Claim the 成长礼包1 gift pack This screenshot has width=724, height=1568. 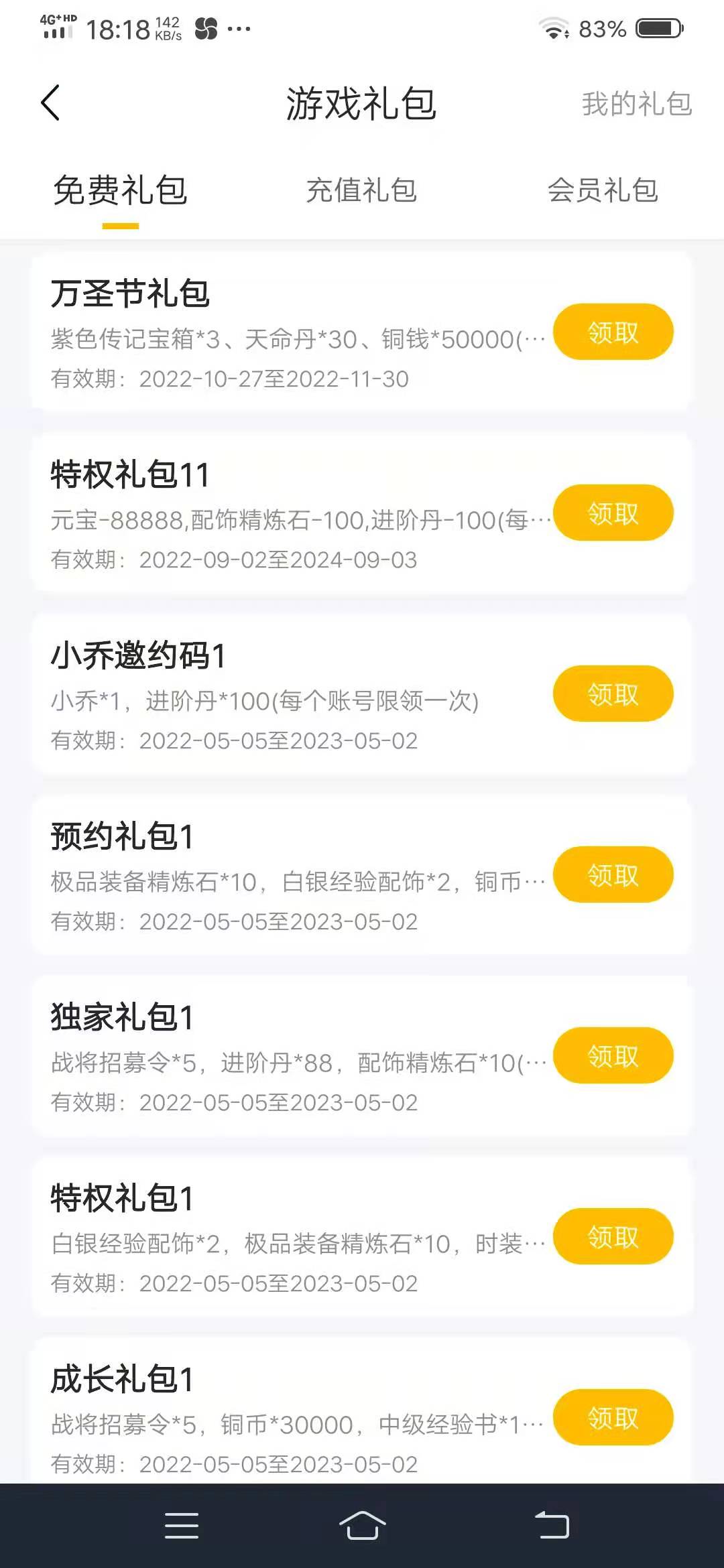pyautogui.click(x=613, y=1417)
